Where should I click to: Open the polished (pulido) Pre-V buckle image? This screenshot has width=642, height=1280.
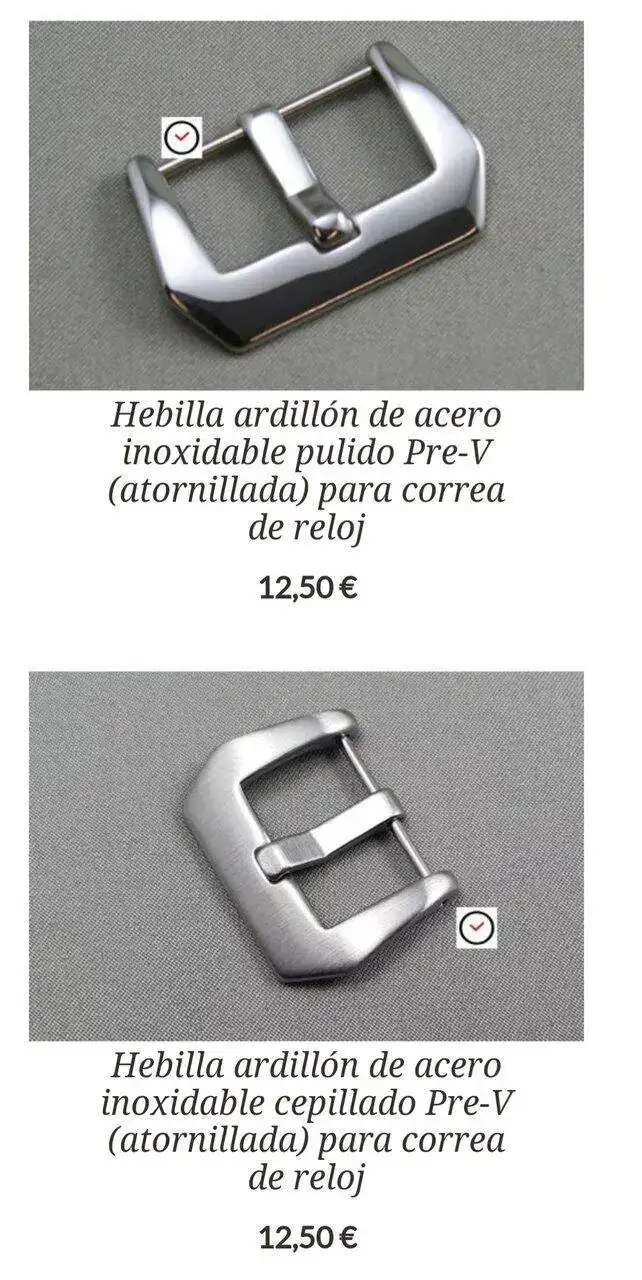pyautogui.click(x=306, y=205)
